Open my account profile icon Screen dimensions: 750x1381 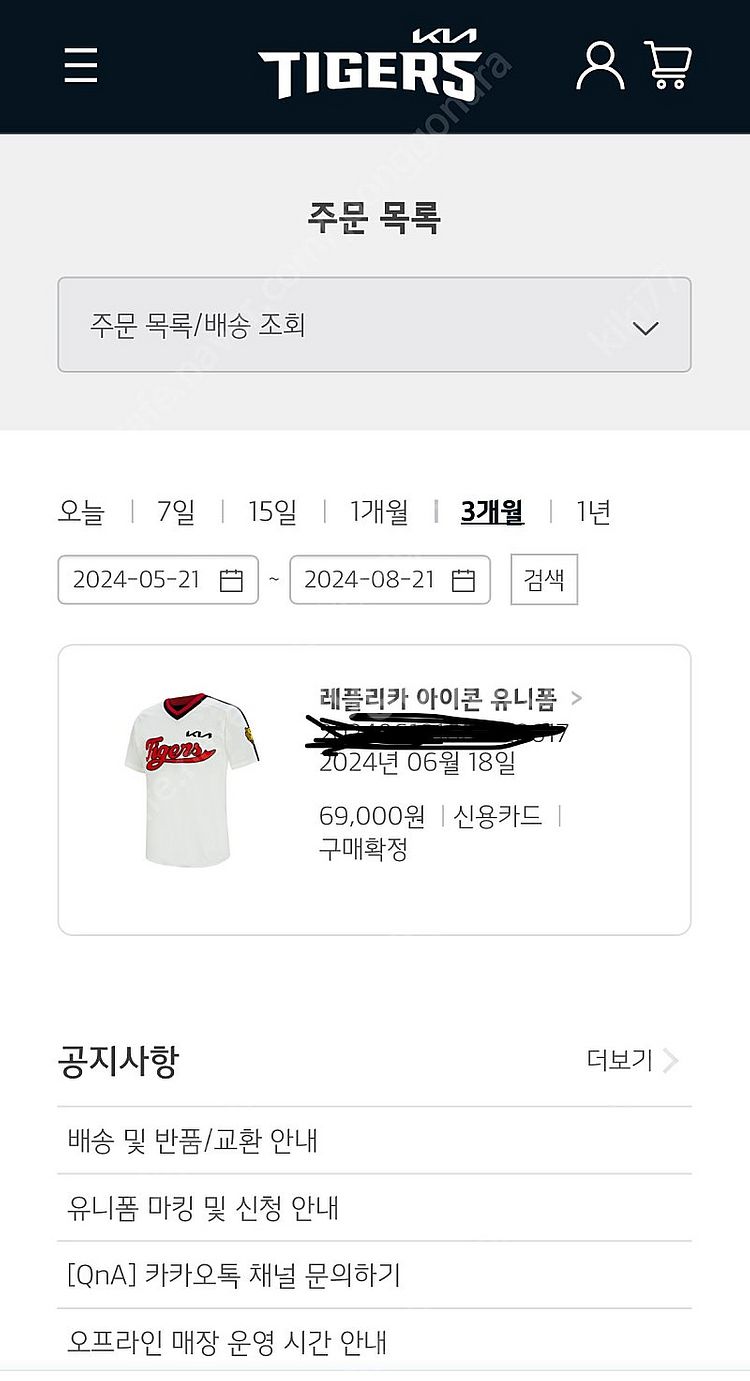599,65
